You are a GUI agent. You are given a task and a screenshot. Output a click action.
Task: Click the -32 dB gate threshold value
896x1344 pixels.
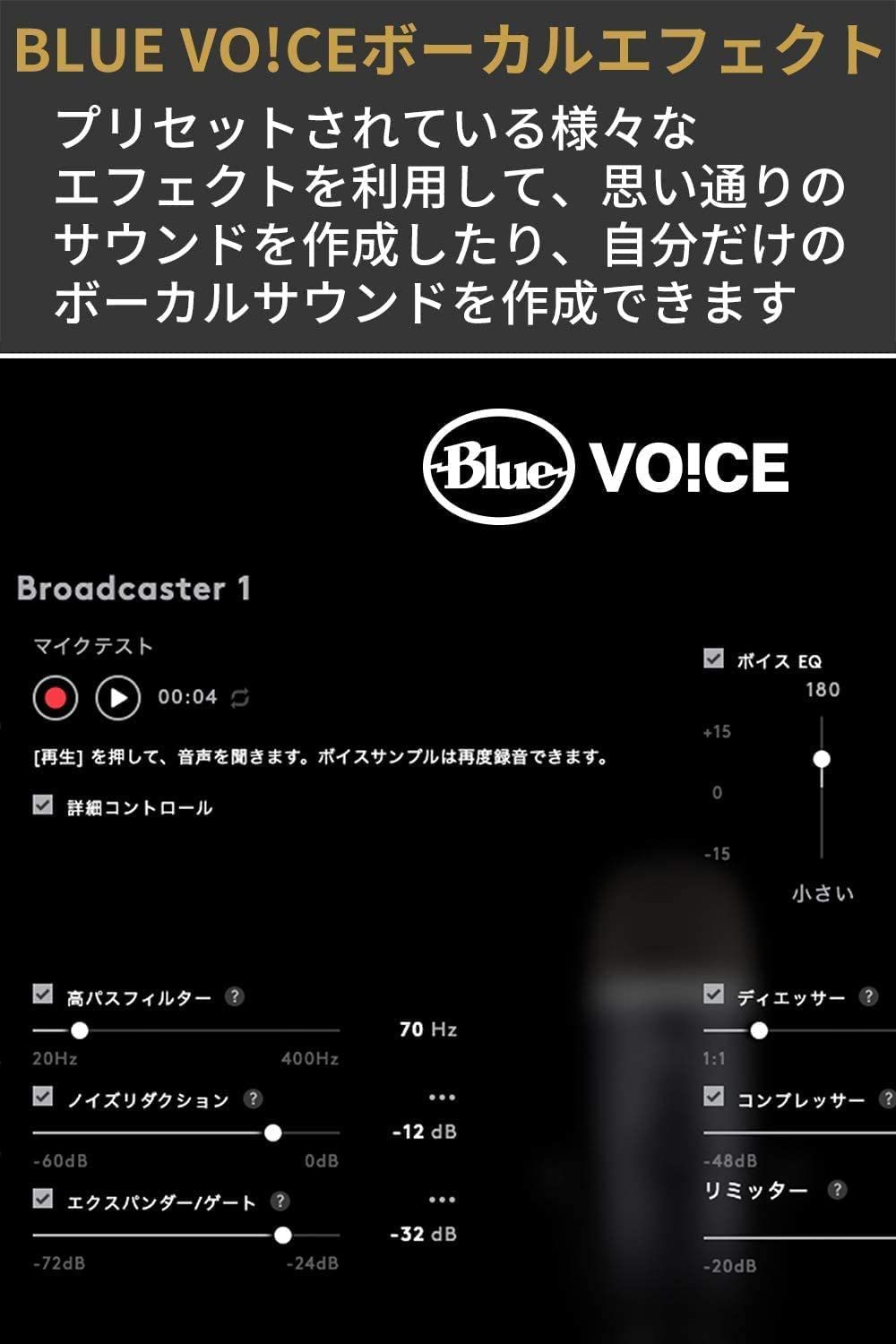point(422,1235)
